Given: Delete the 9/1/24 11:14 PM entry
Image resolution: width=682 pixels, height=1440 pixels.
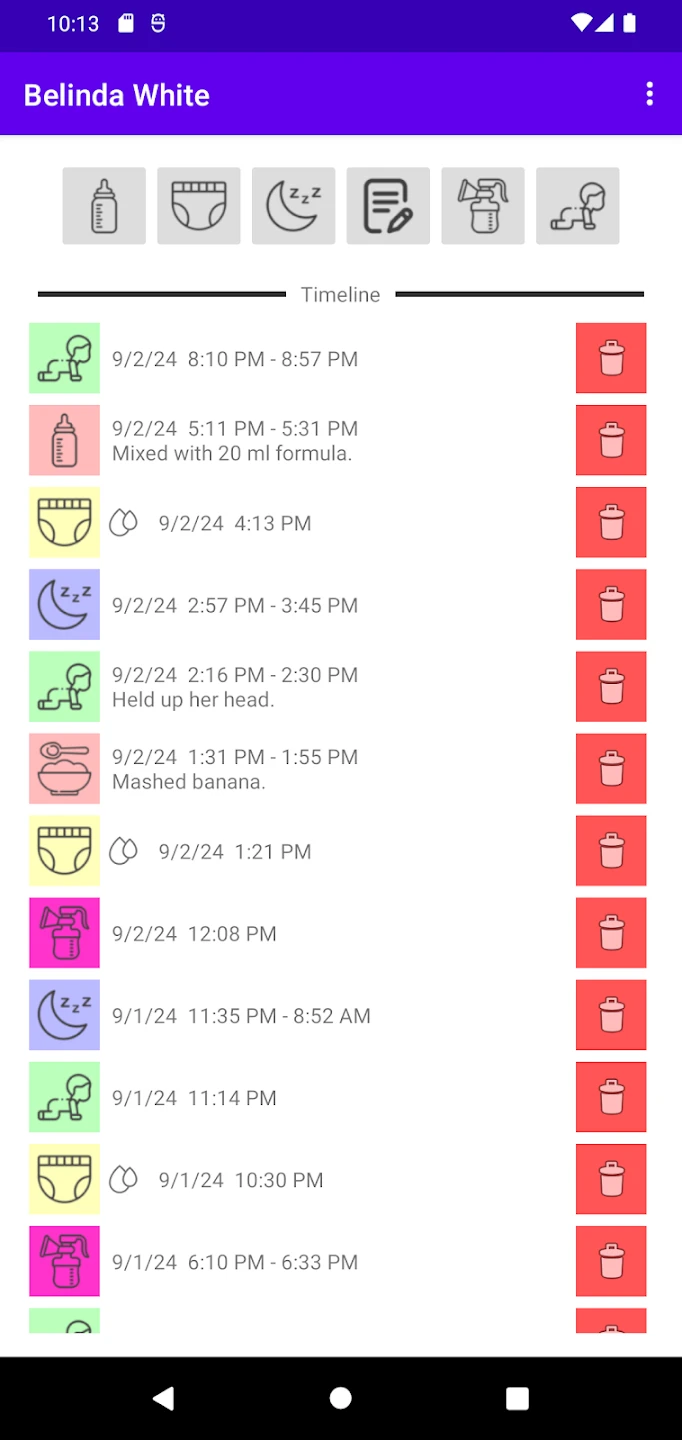Looking at the screenshot, I should (611, 1096).
